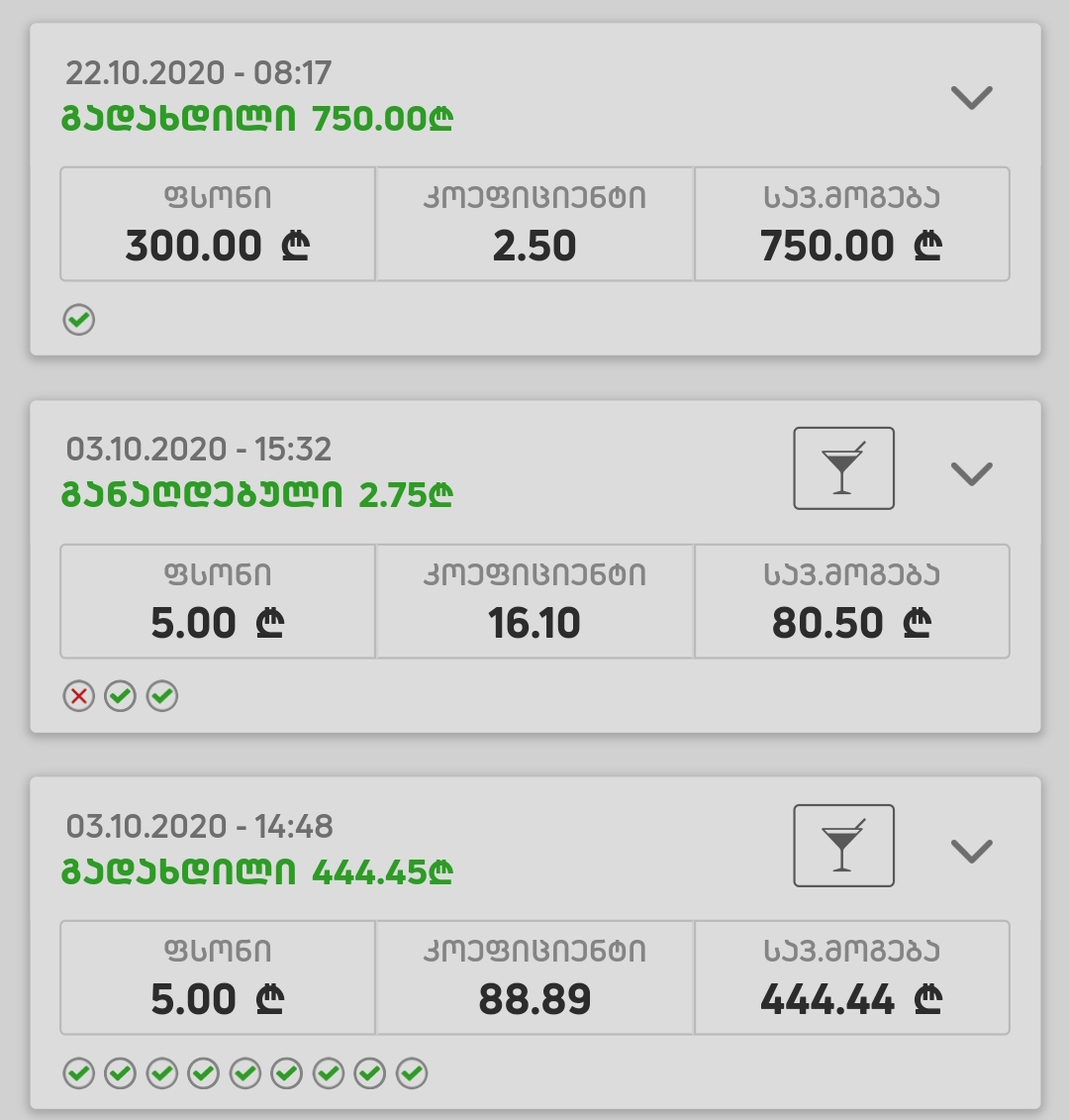
Task: Expand the 22.10.2020 08:17 bet details
Action: [971, 97]
